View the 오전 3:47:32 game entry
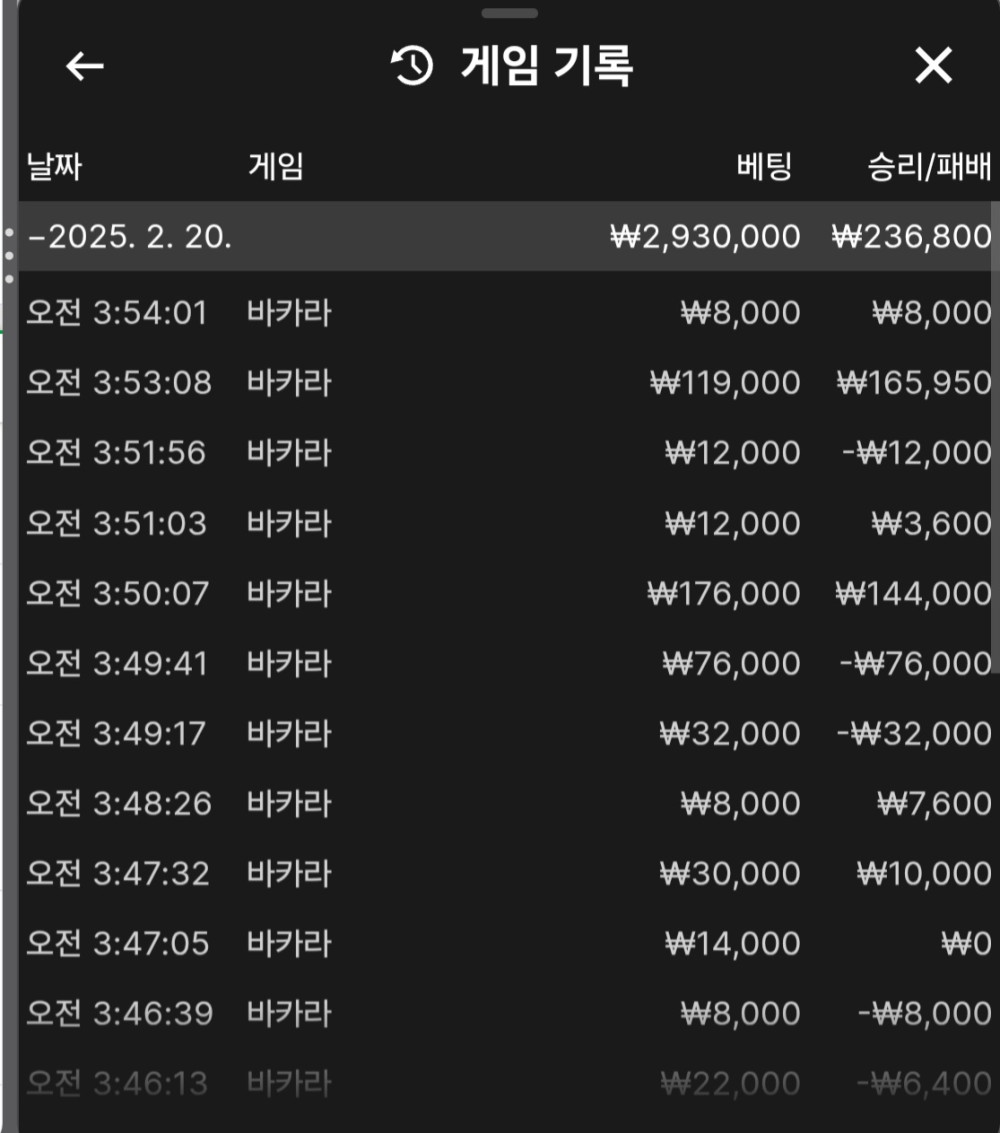1000x1133 pixels. click(x=500, y=875)
